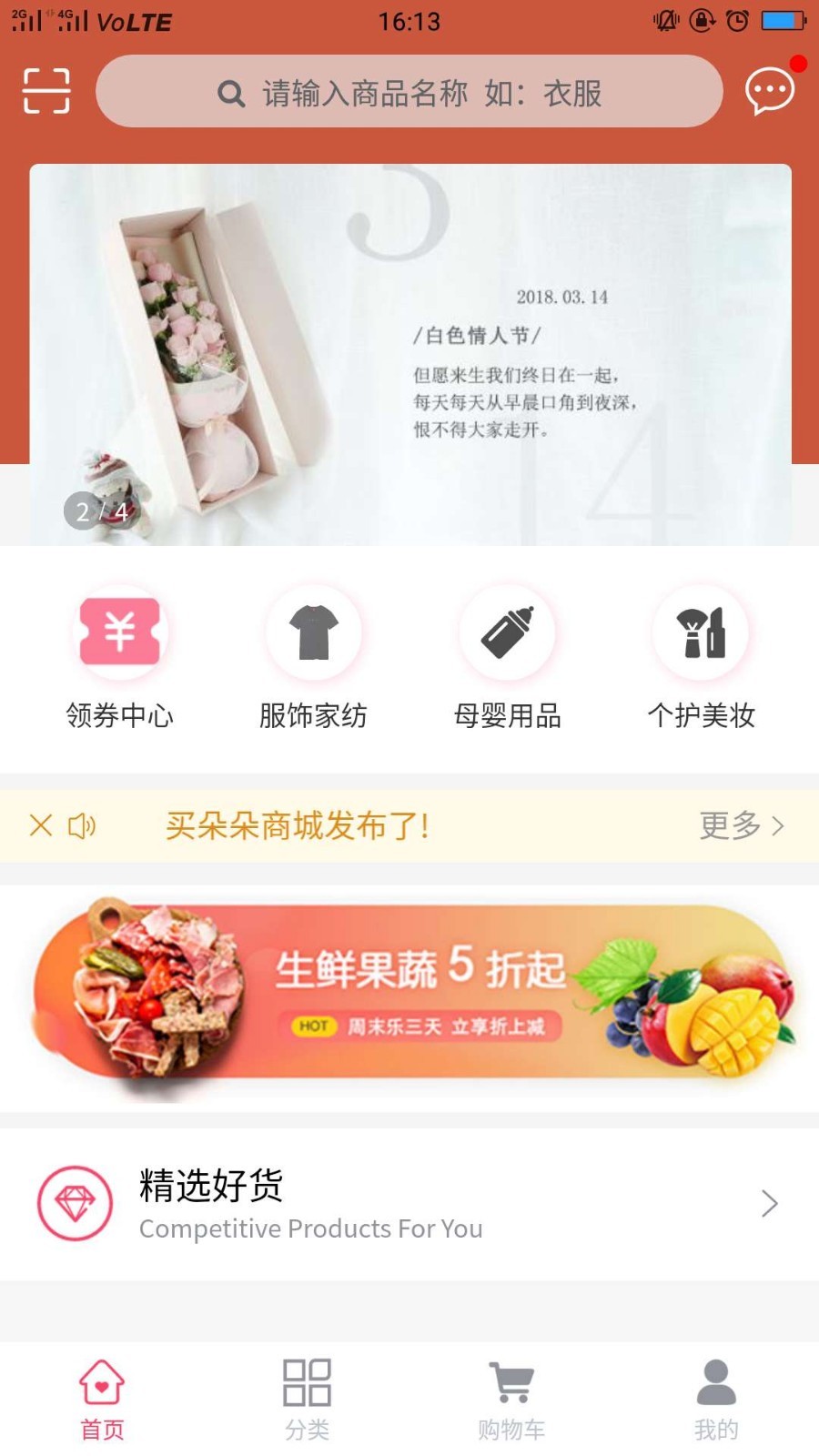Image resolution: width=819 pixels, height=1456 pixels.
Task: Switch to the 购物车 tab
Action: [511, 1400]
